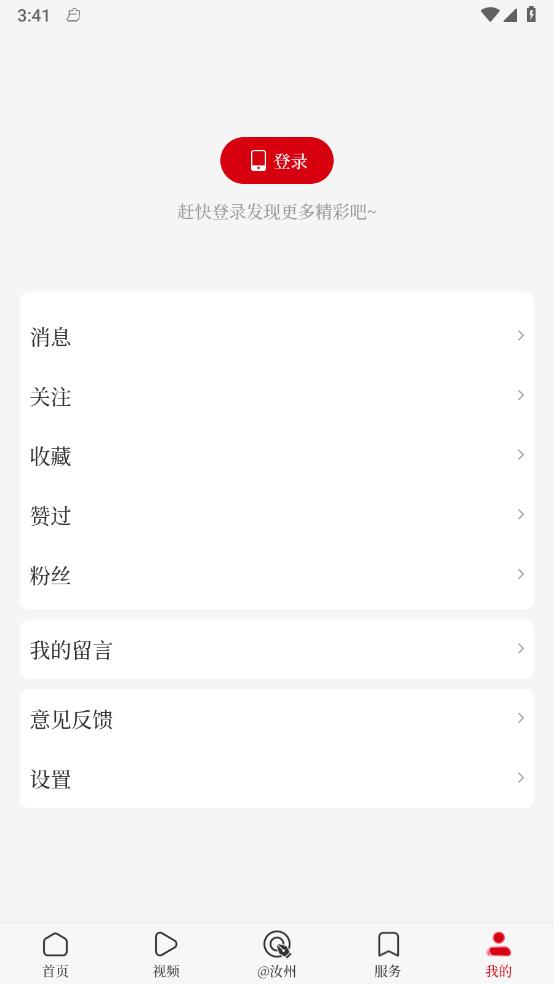Switch to the 视频 video tab

166,955
